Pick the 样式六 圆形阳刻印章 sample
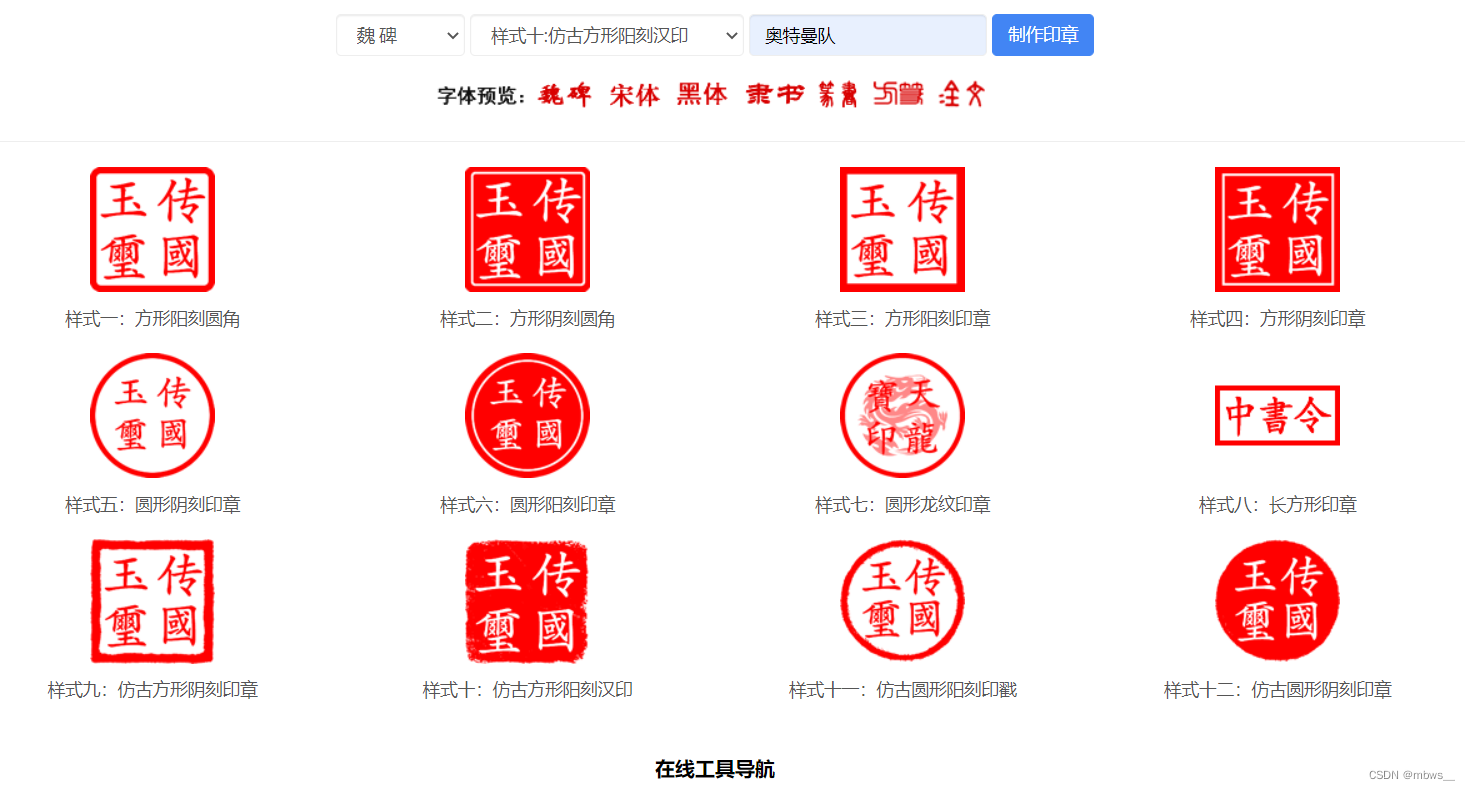1470x790 pixels. coord(527,415)
